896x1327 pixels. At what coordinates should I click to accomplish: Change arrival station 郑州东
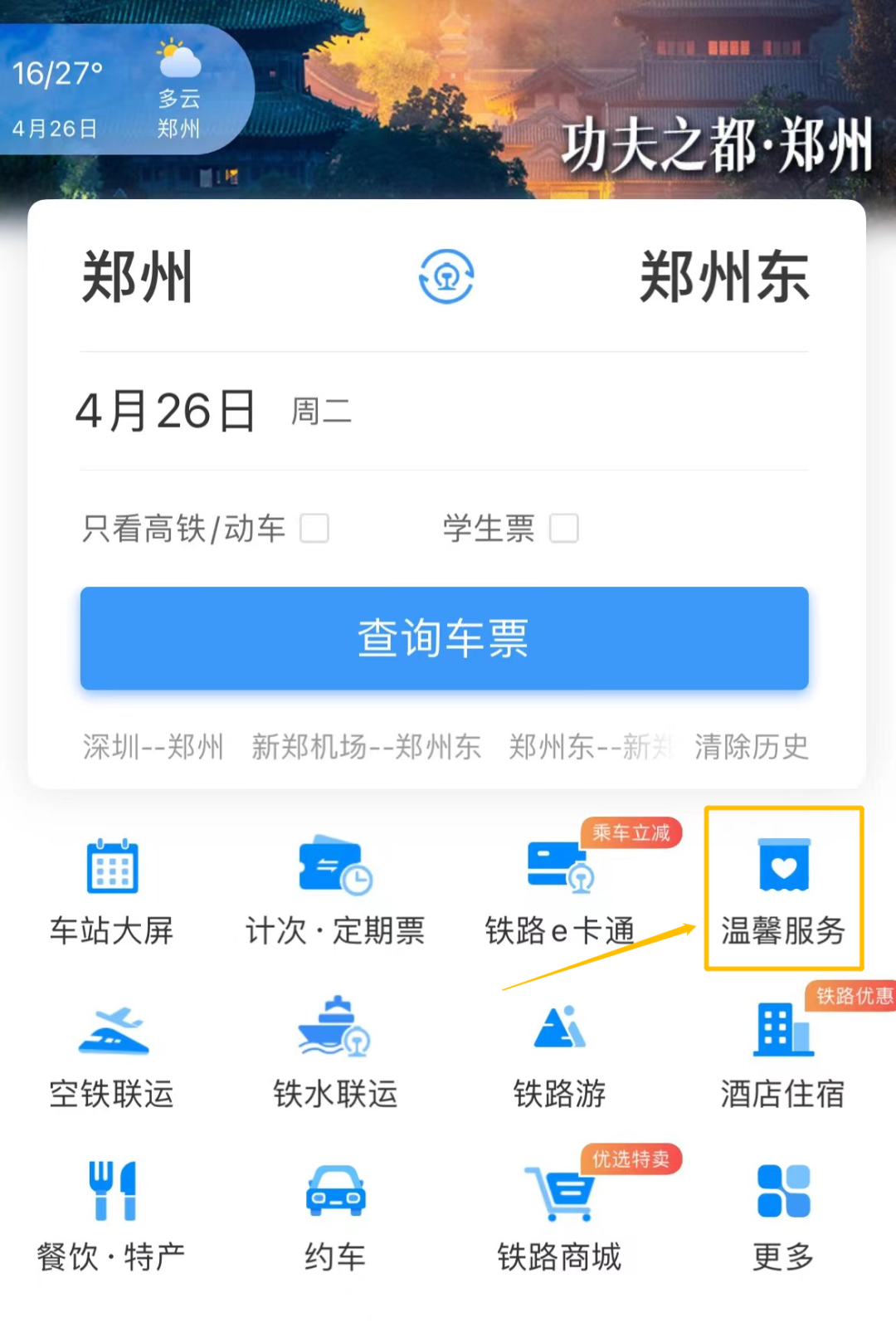(723, 276)
